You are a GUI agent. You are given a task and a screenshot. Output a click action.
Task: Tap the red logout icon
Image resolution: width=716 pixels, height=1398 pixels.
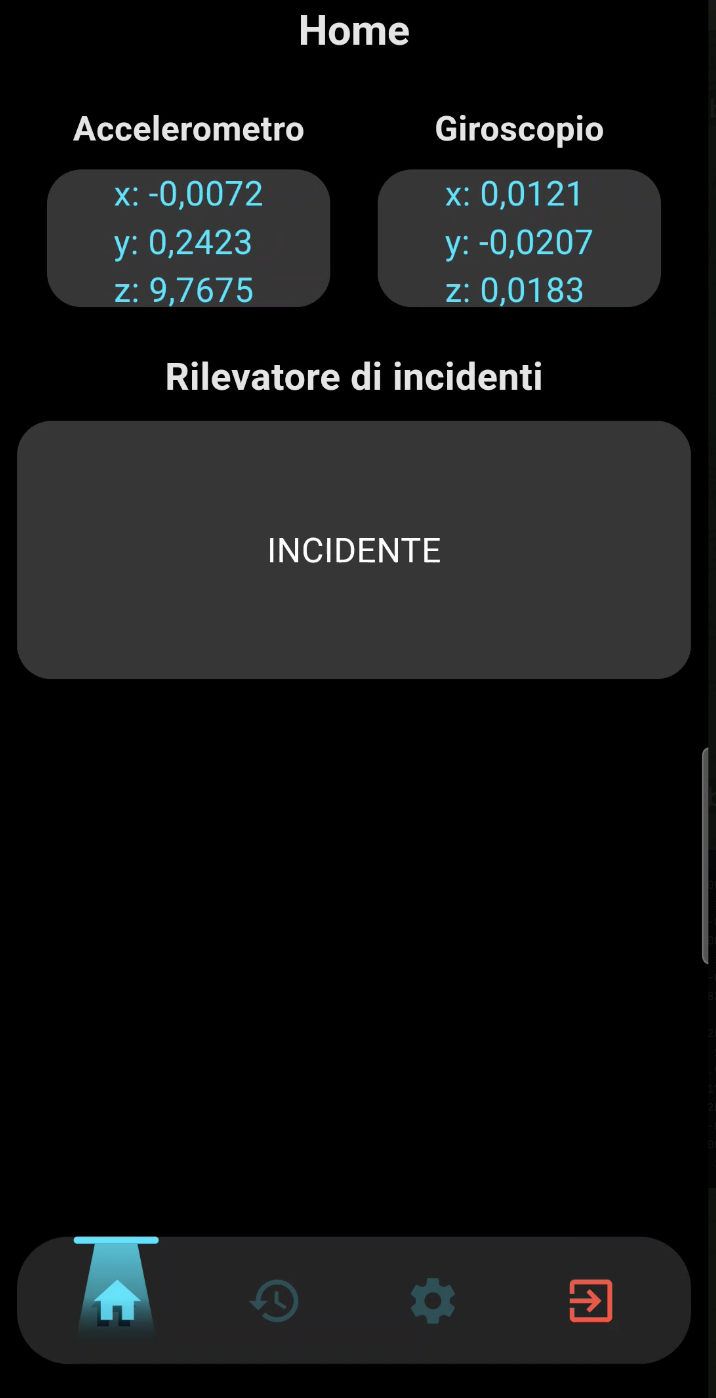coord(590,1301)
